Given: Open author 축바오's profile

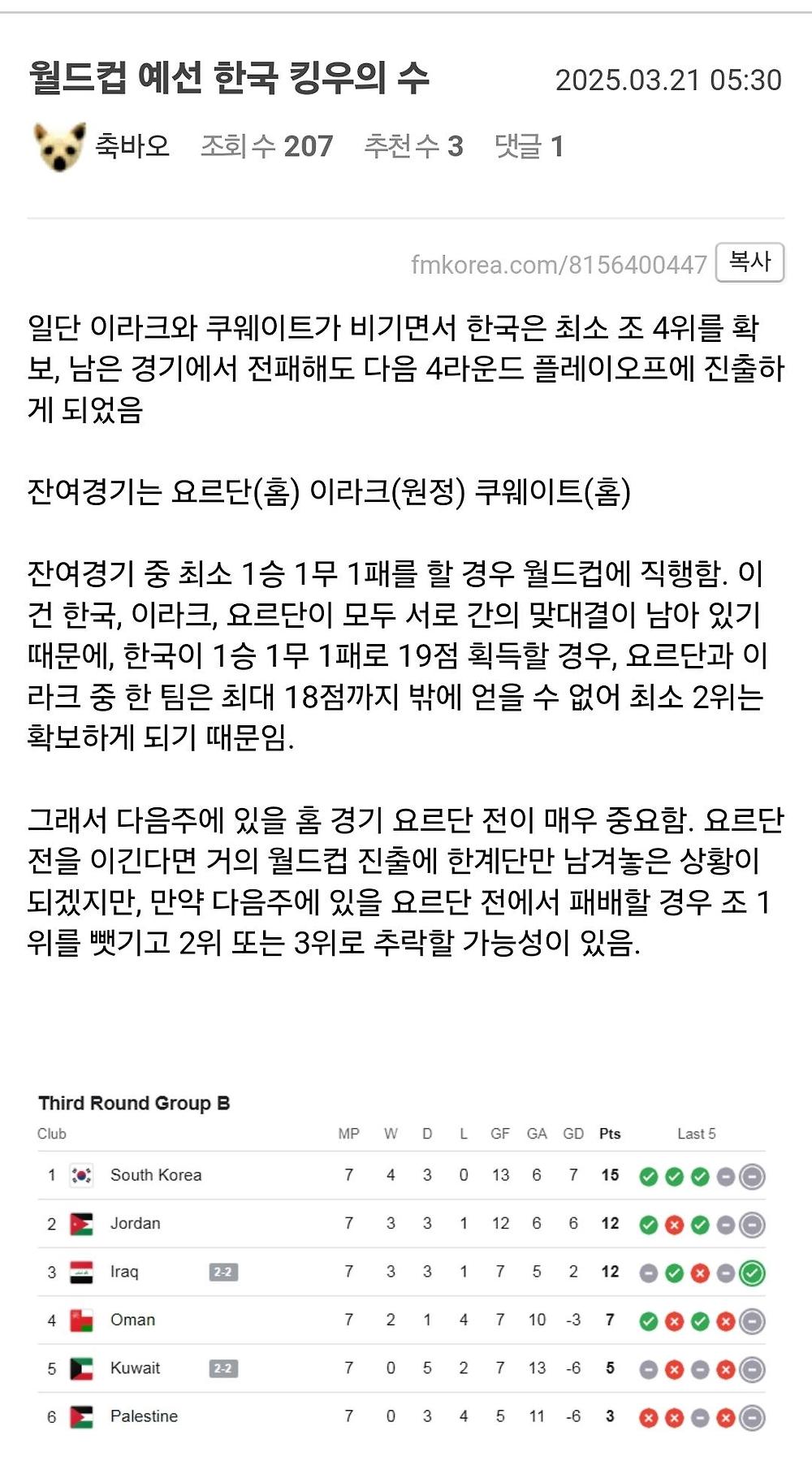Looking at the screenshot, I should tap(132, 146).
